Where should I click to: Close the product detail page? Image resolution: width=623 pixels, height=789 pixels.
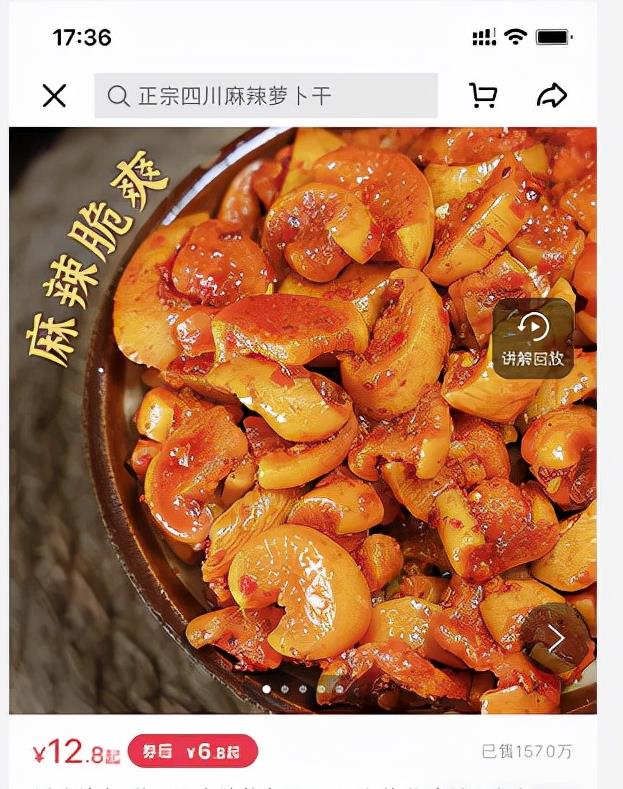pos(54,96)
